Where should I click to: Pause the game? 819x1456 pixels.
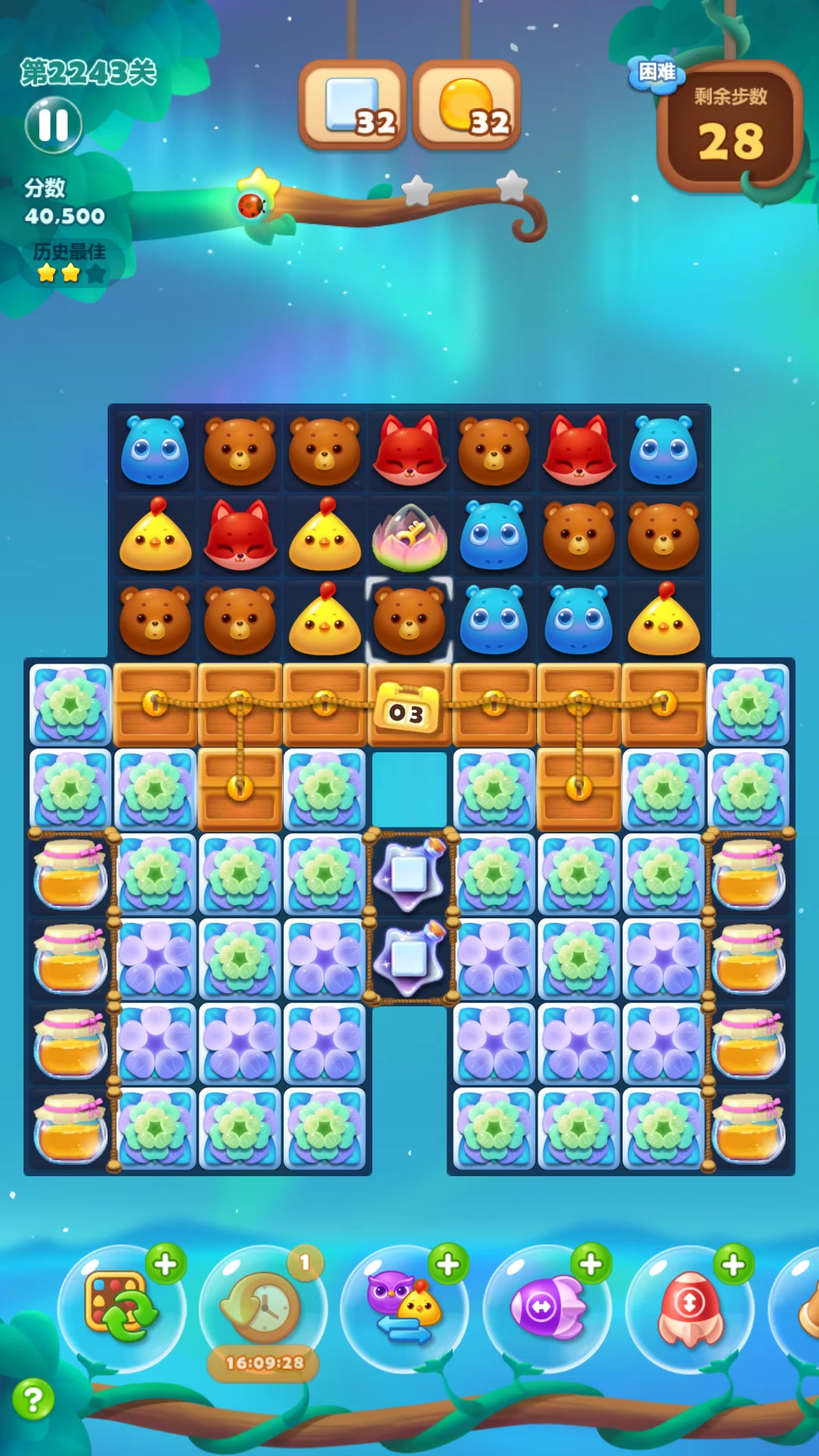(x=53, y=125)
